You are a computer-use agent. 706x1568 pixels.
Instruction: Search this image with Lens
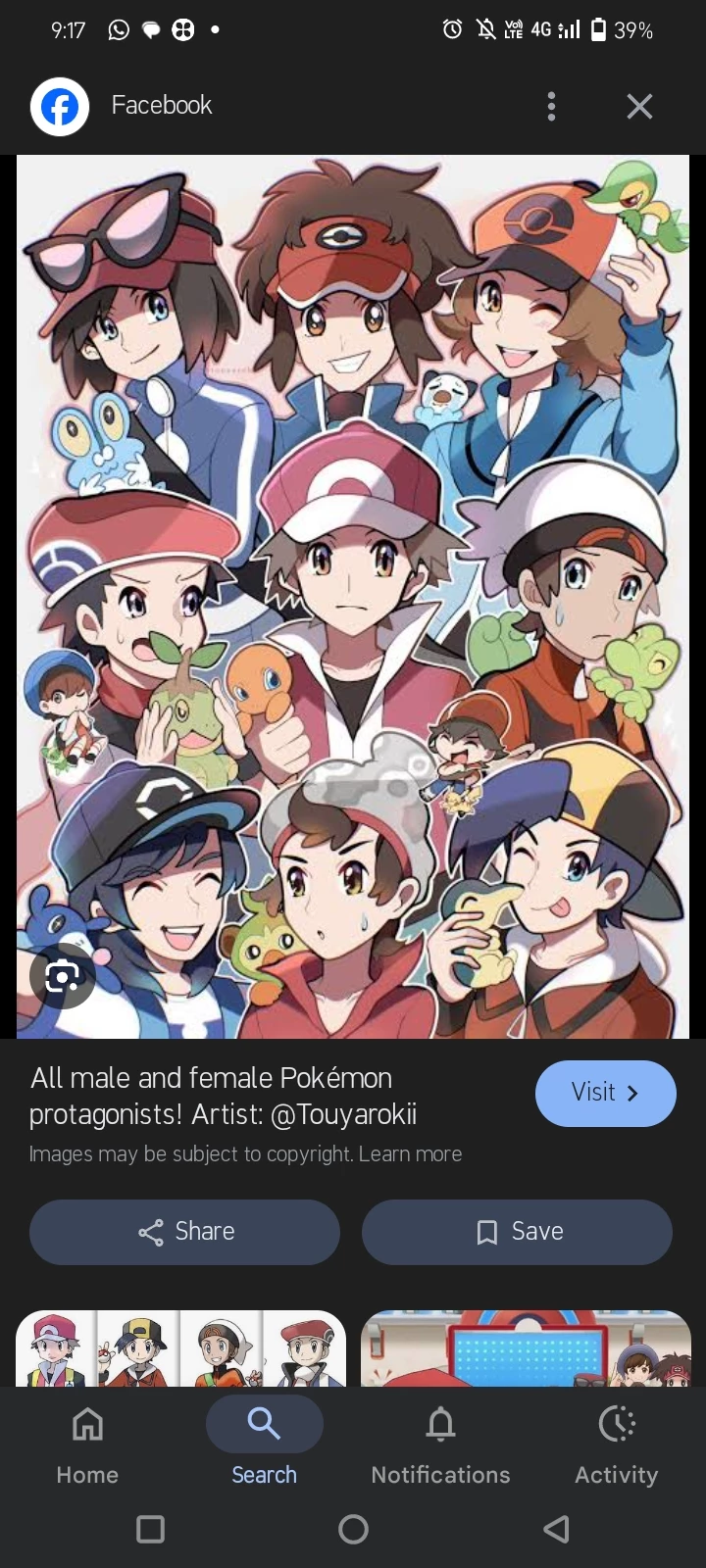click(x=63, y=975)
